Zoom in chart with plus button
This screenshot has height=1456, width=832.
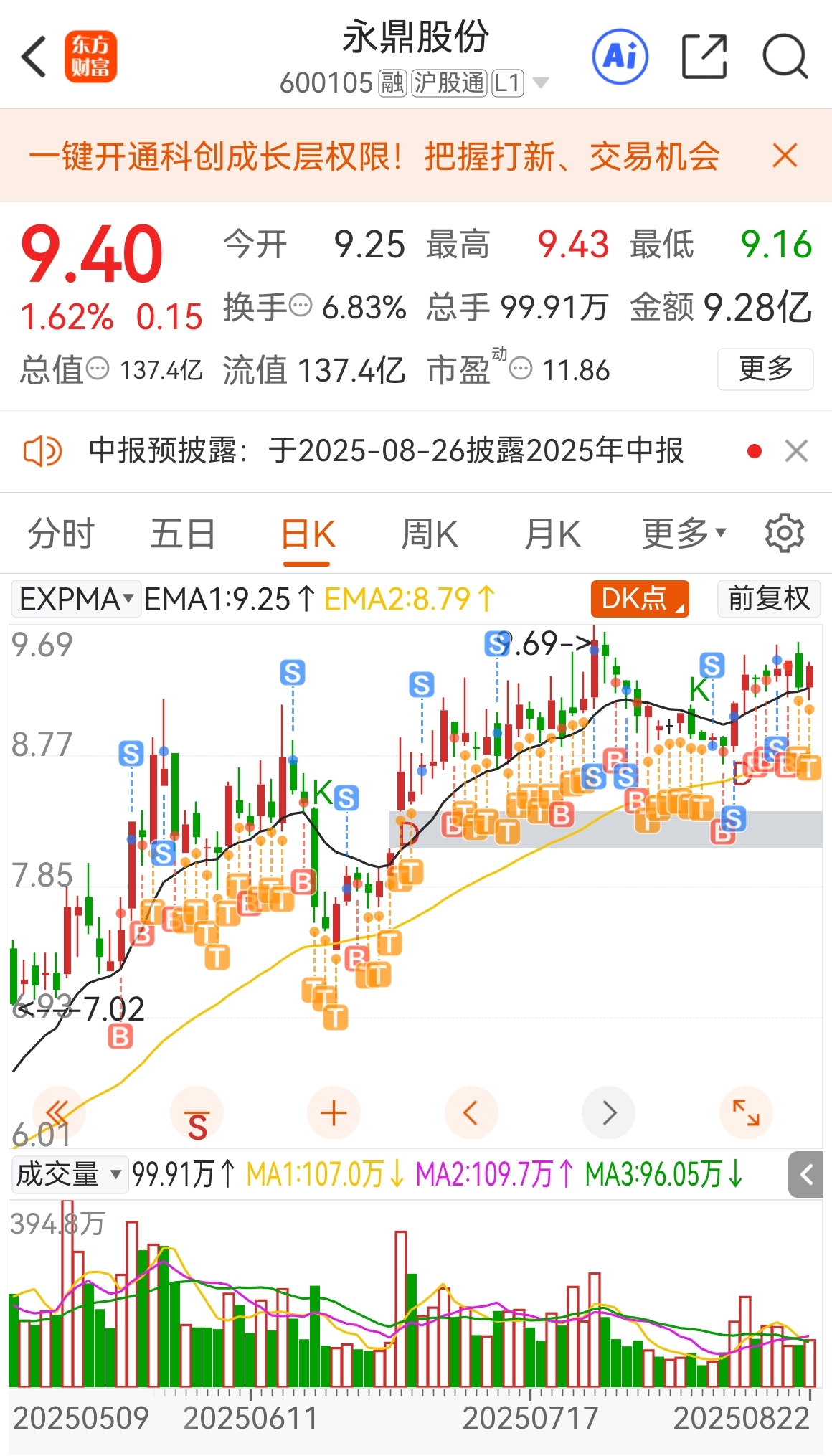click(334, 1113)
